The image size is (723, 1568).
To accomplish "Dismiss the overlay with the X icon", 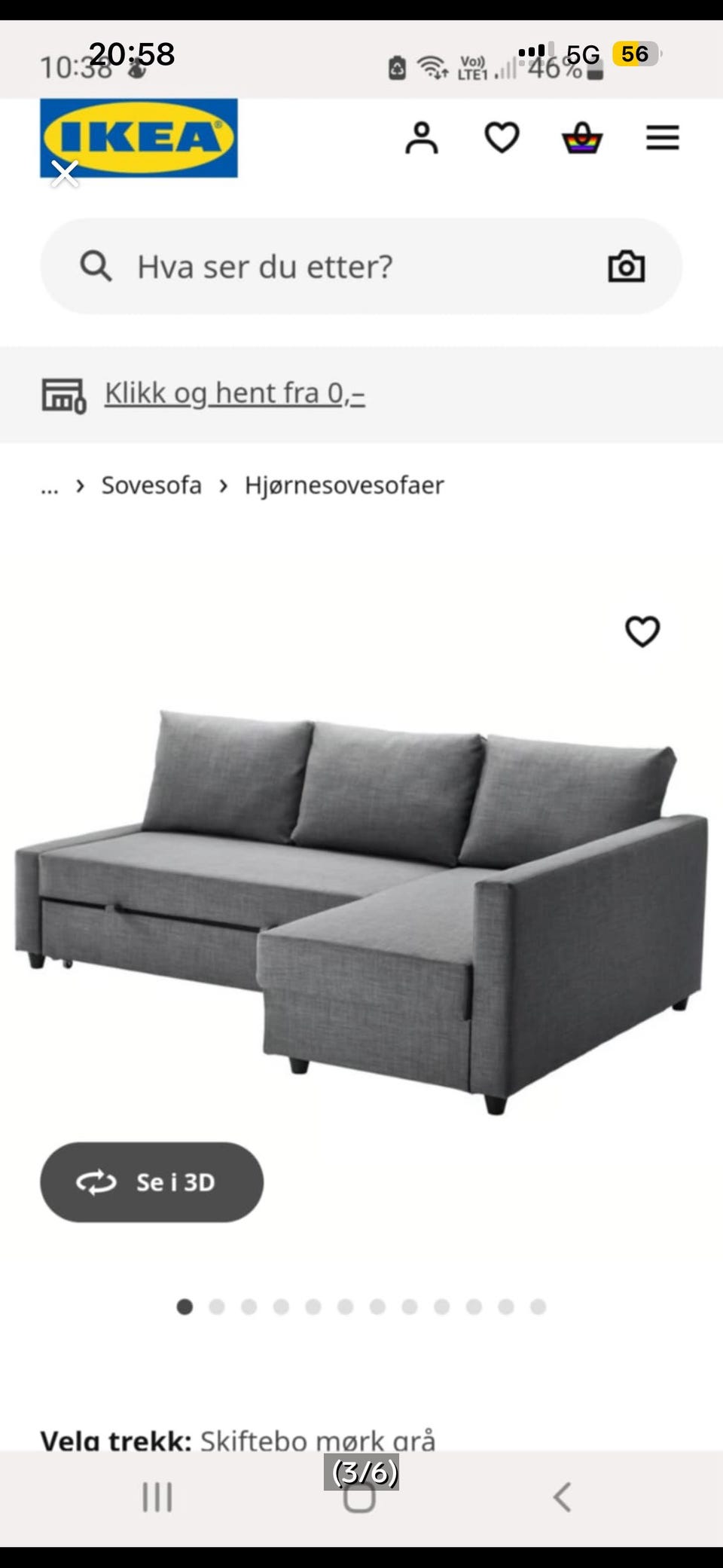I will pyautogui.click(x=64, y=173).
